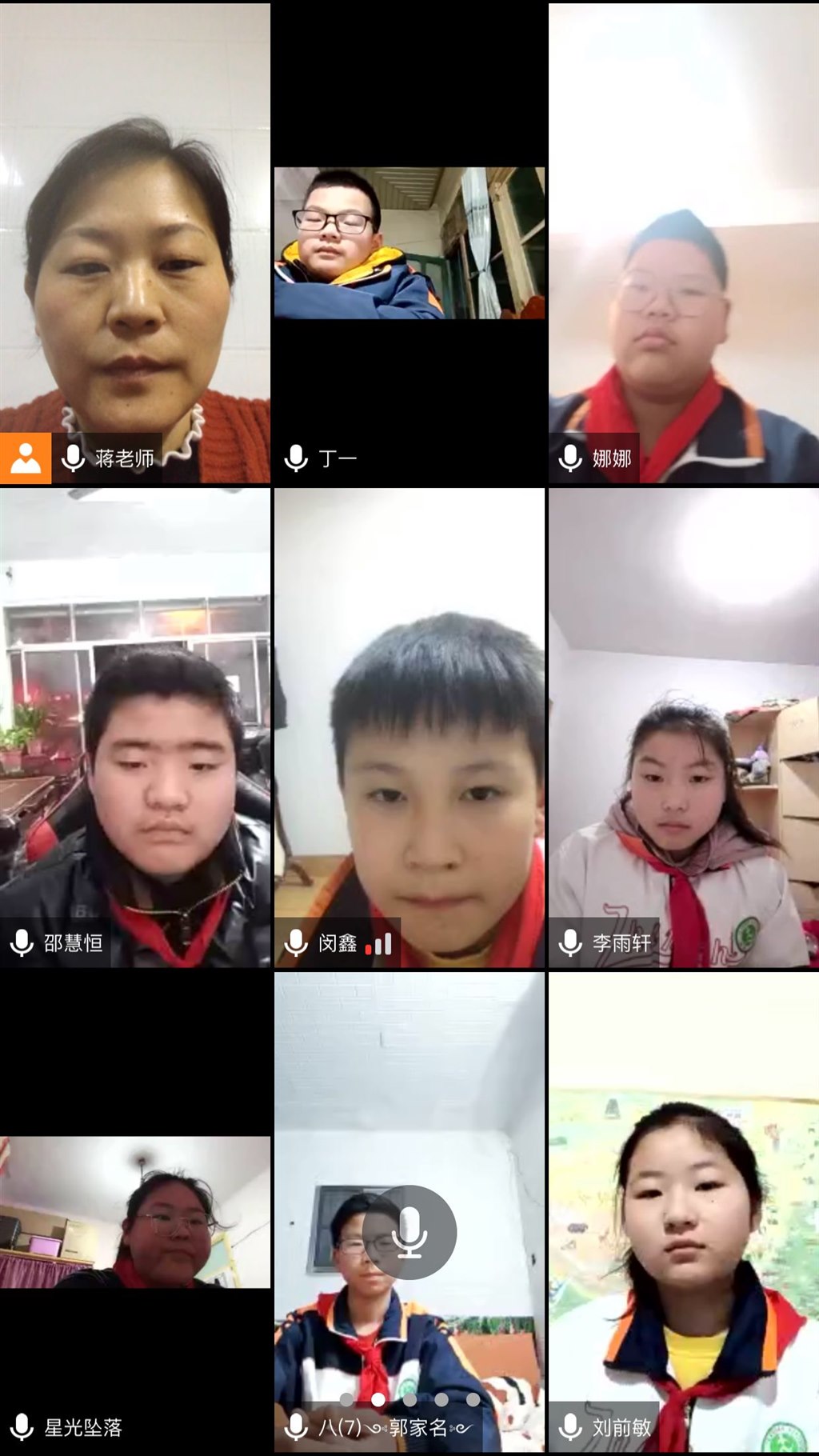Open 李雨轩's video tile

point(684,726)
